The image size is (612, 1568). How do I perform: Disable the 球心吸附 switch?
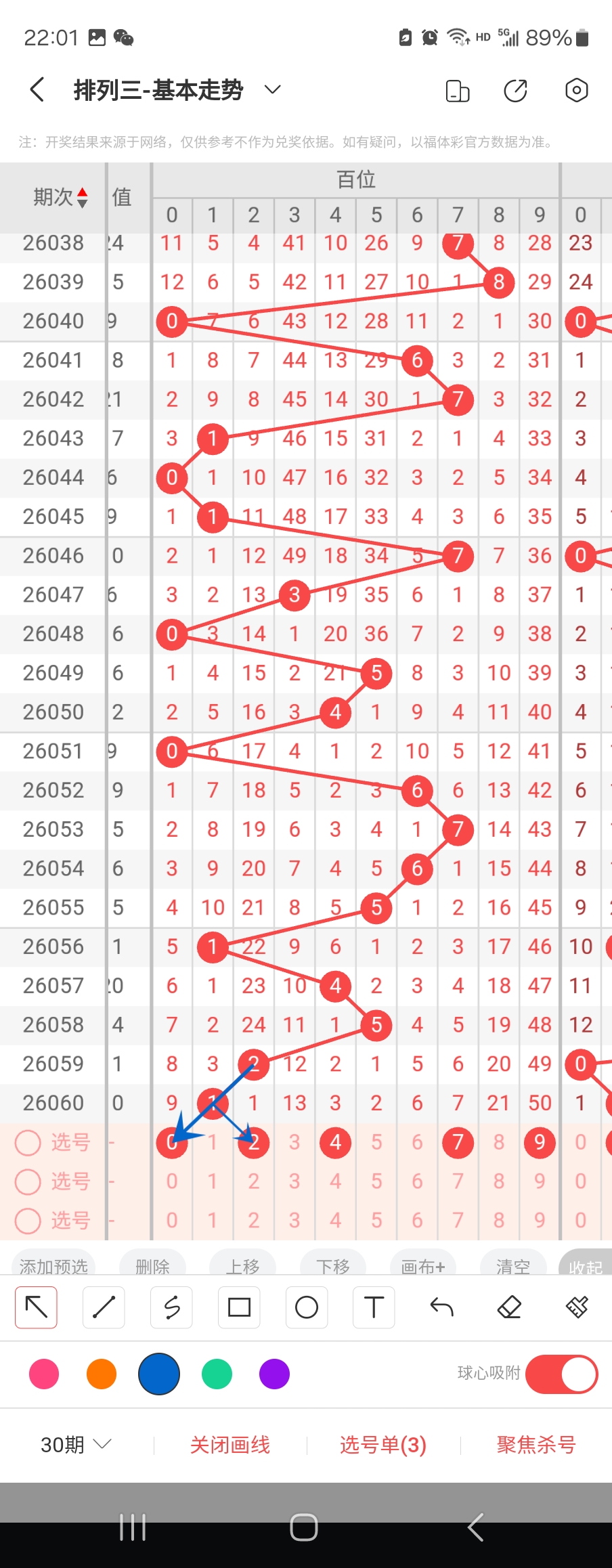(x=561, y=1374)
